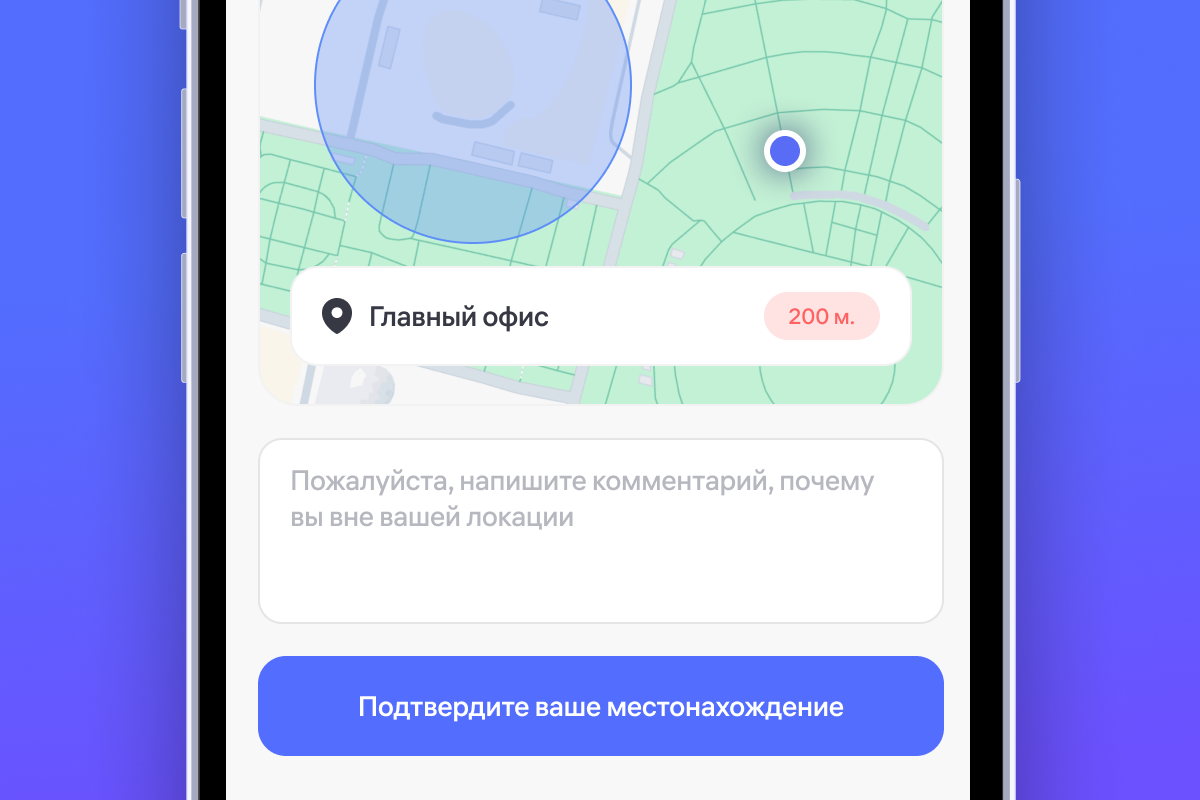Image resolution: width=1200 pixels, height=800 pixels.
Task: Confirm your location with the blue button
Action: tap(600, 706)
